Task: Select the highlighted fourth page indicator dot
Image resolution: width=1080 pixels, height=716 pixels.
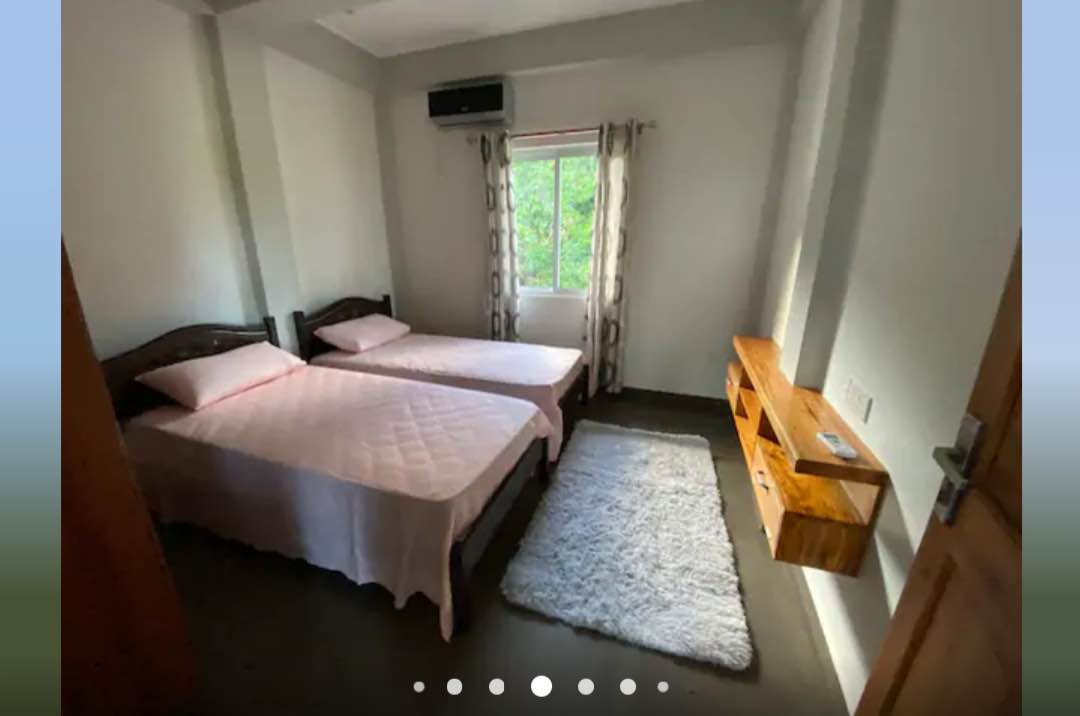Action: pos(541,686)
